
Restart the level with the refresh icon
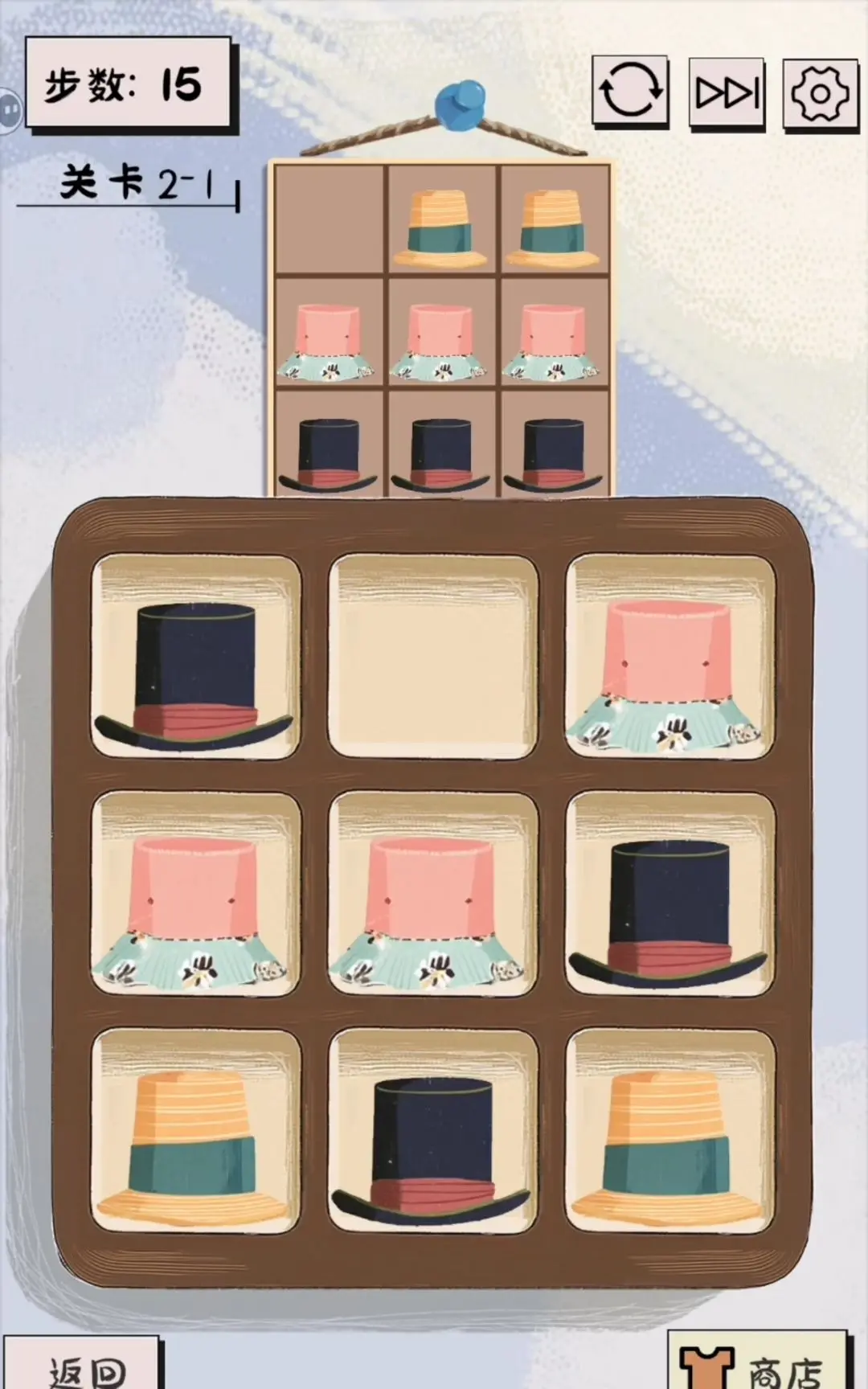(631, 91)
